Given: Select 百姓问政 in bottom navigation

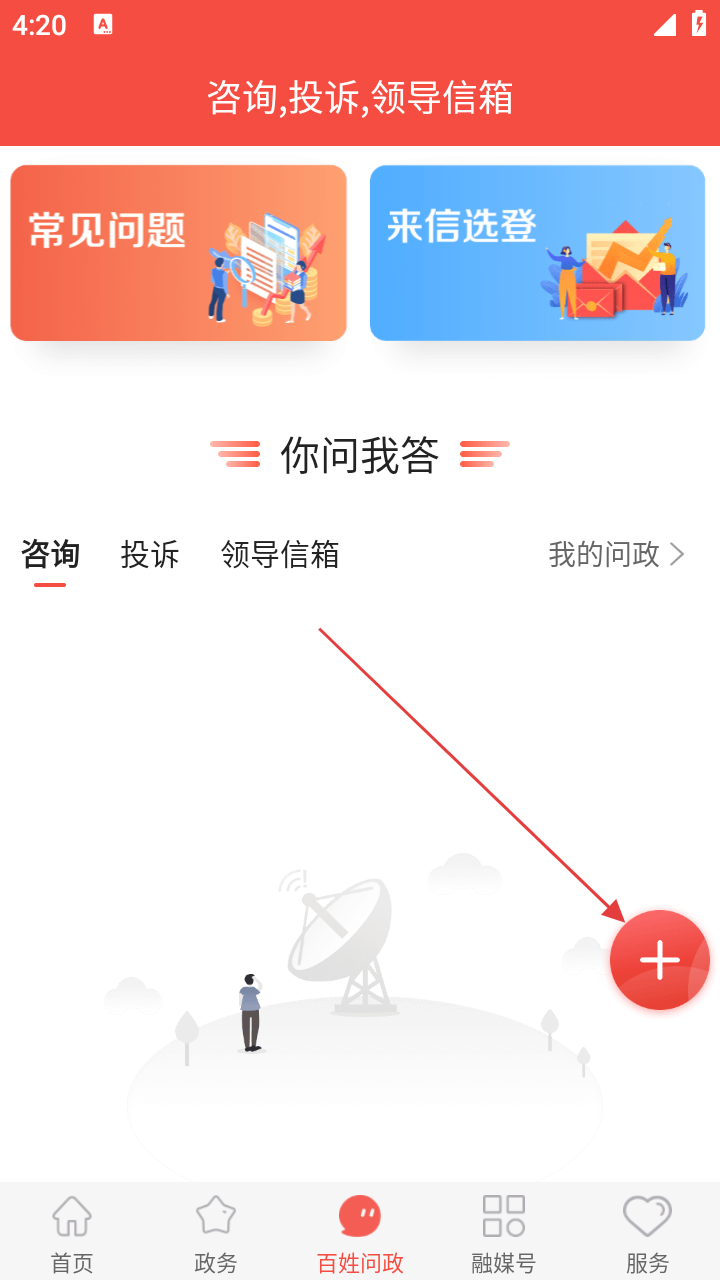Looking at the screenshot, I should pyautogui.click(x=360, y=1233).
